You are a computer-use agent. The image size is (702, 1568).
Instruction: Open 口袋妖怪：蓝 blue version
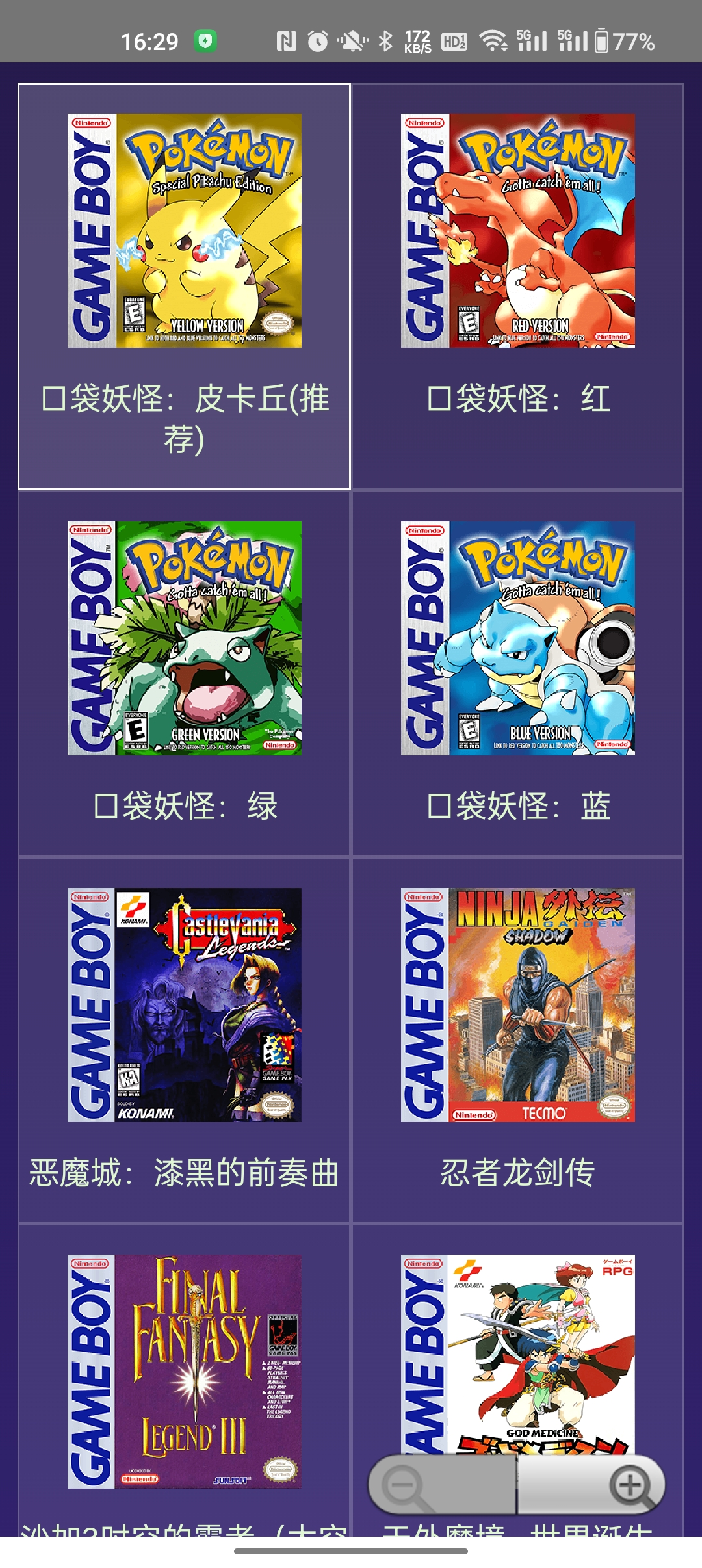click(x=517, y=673)
